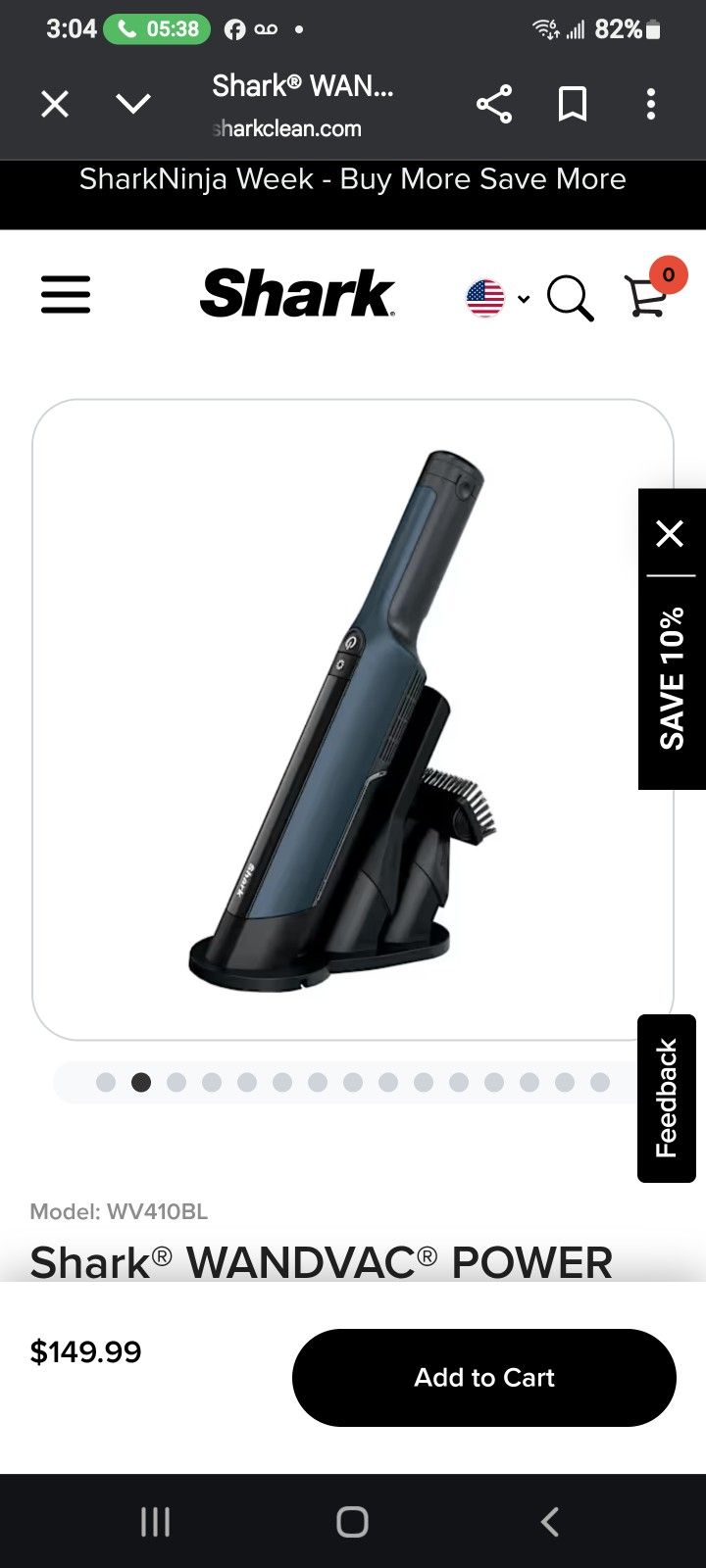The height and width of the screenshot is (1568, 706).
Task: Open the hamburger navigation menu
Action: [66, 294]
